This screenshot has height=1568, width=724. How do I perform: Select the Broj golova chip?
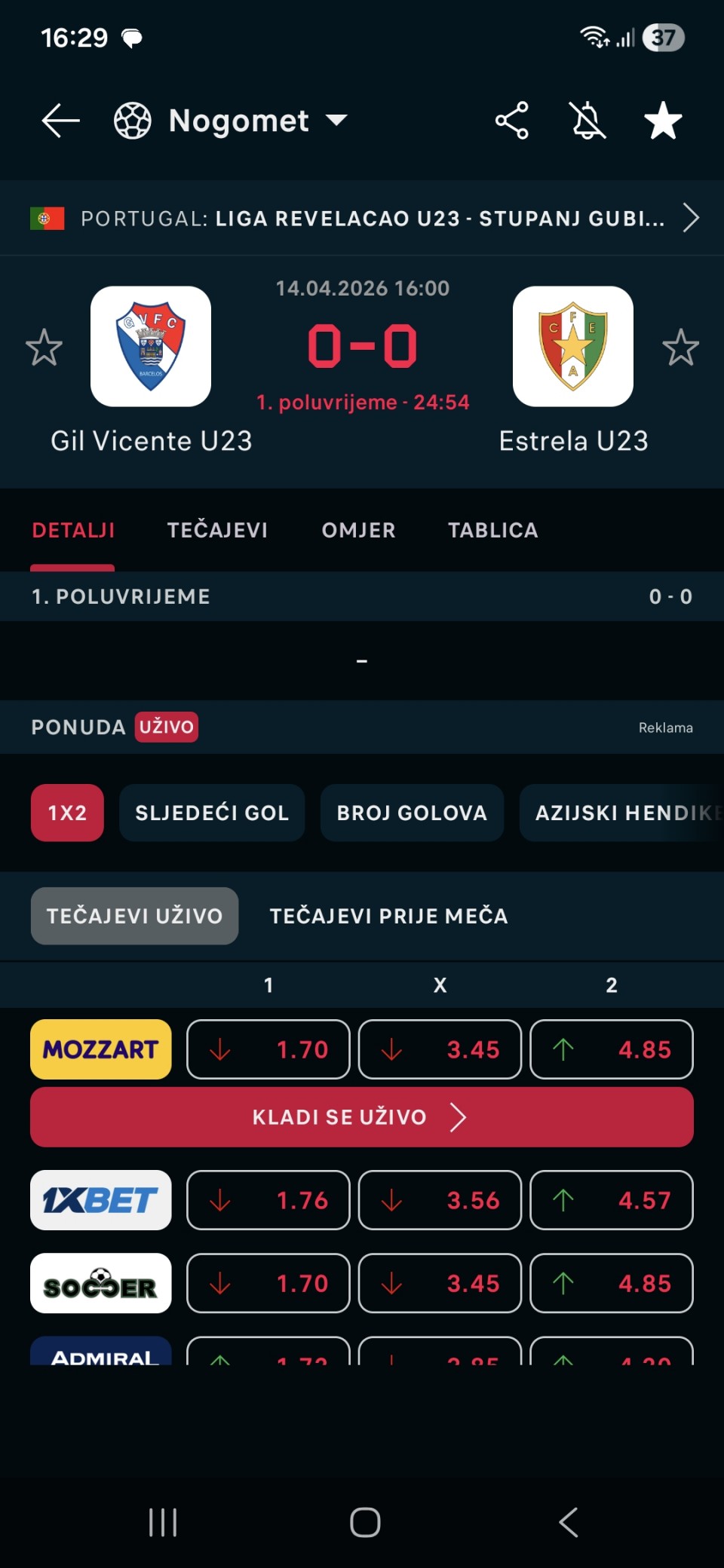coord(412,813)
